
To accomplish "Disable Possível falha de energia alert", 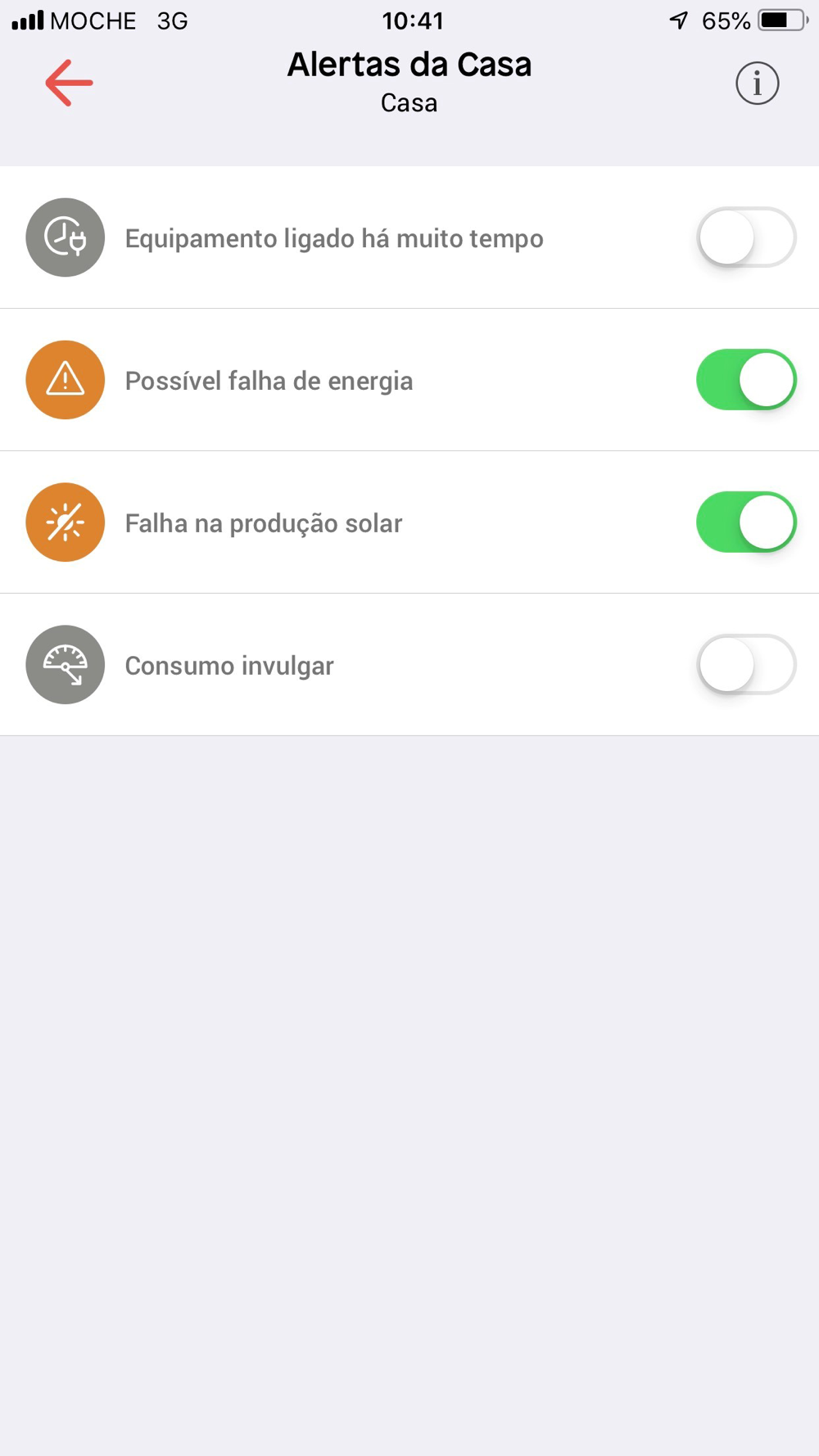I will point(746,380).
